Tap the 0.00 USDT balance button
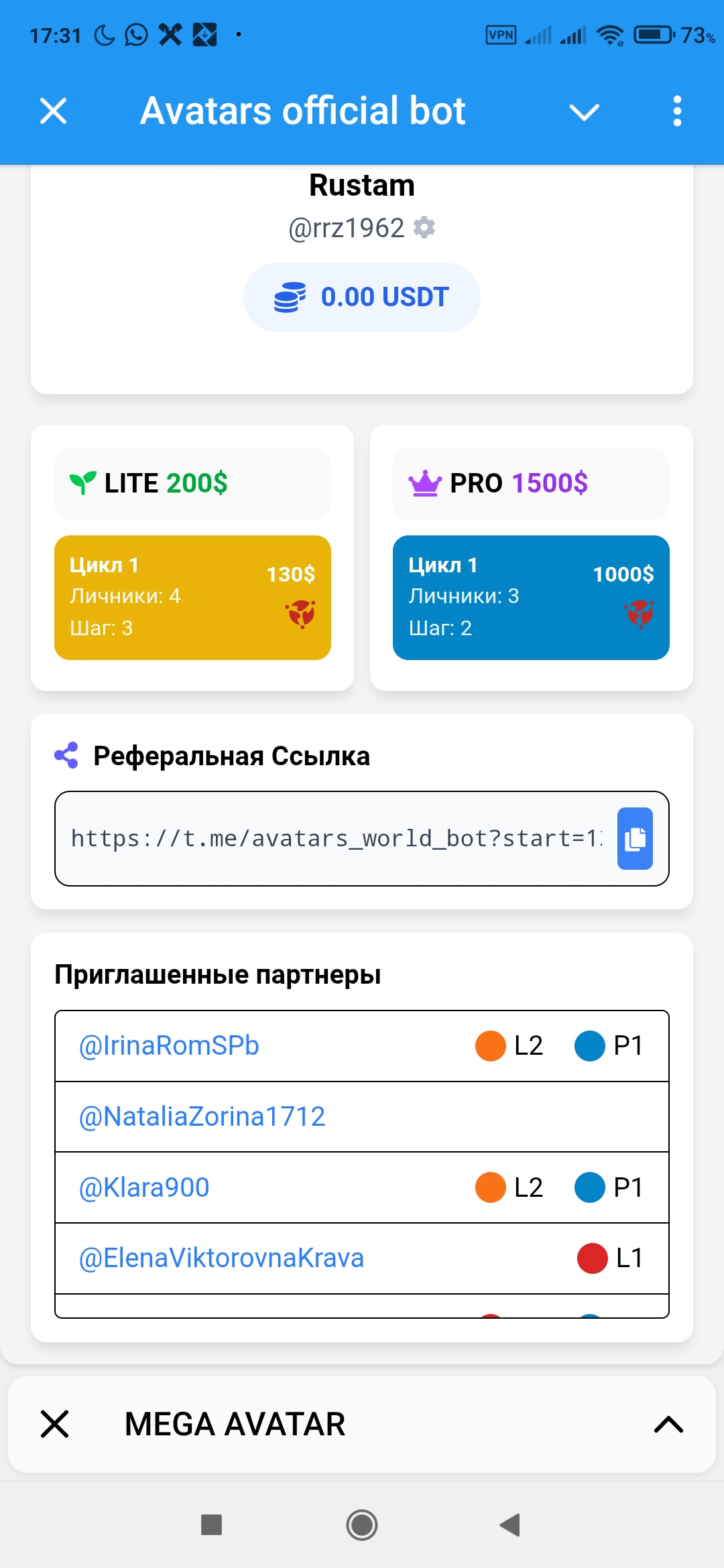The height and width of the screenshot is (1568, 724). [362, 298]
